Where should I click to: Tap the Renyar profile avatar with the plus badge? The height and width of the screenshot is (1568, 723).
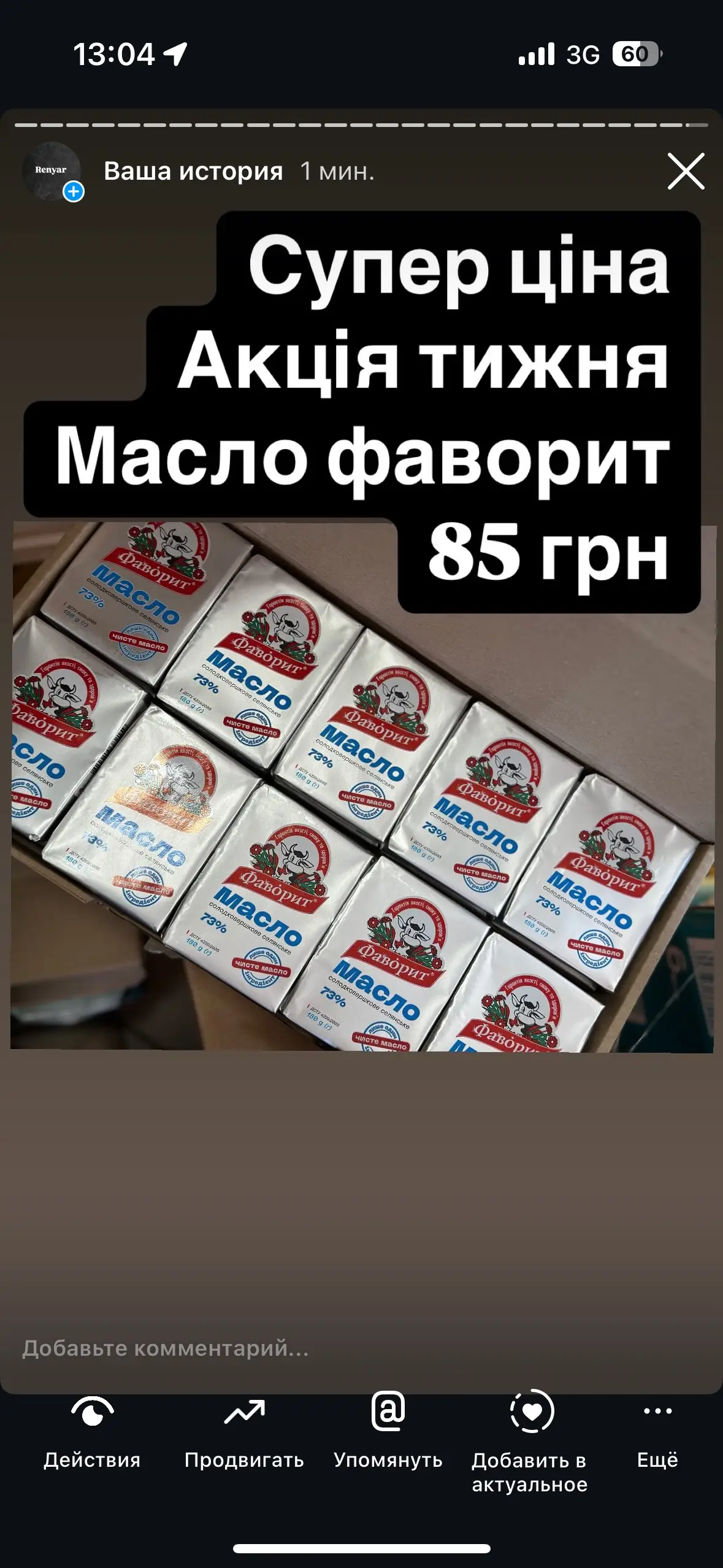(x=52, y=172)
